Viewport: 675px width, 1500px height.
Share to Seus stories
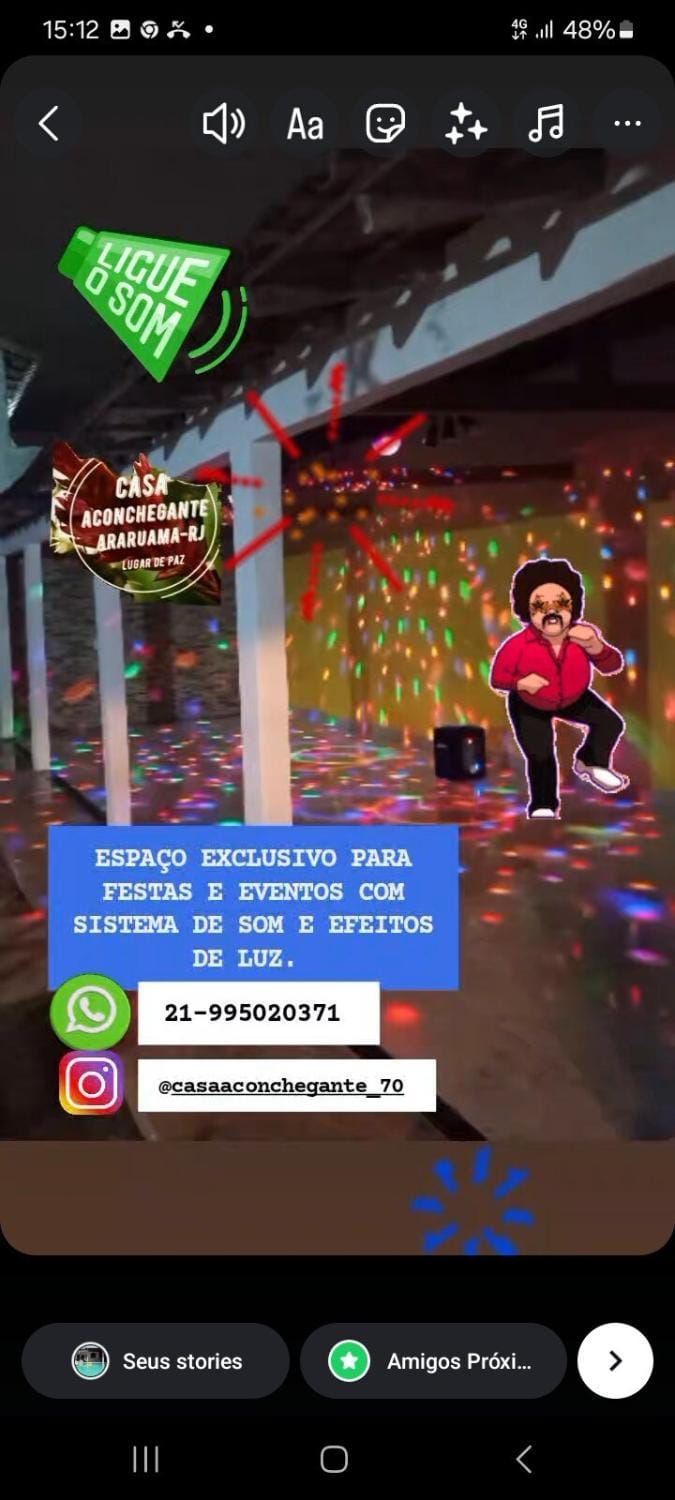pyautogui.click(x=156, y=1361)
